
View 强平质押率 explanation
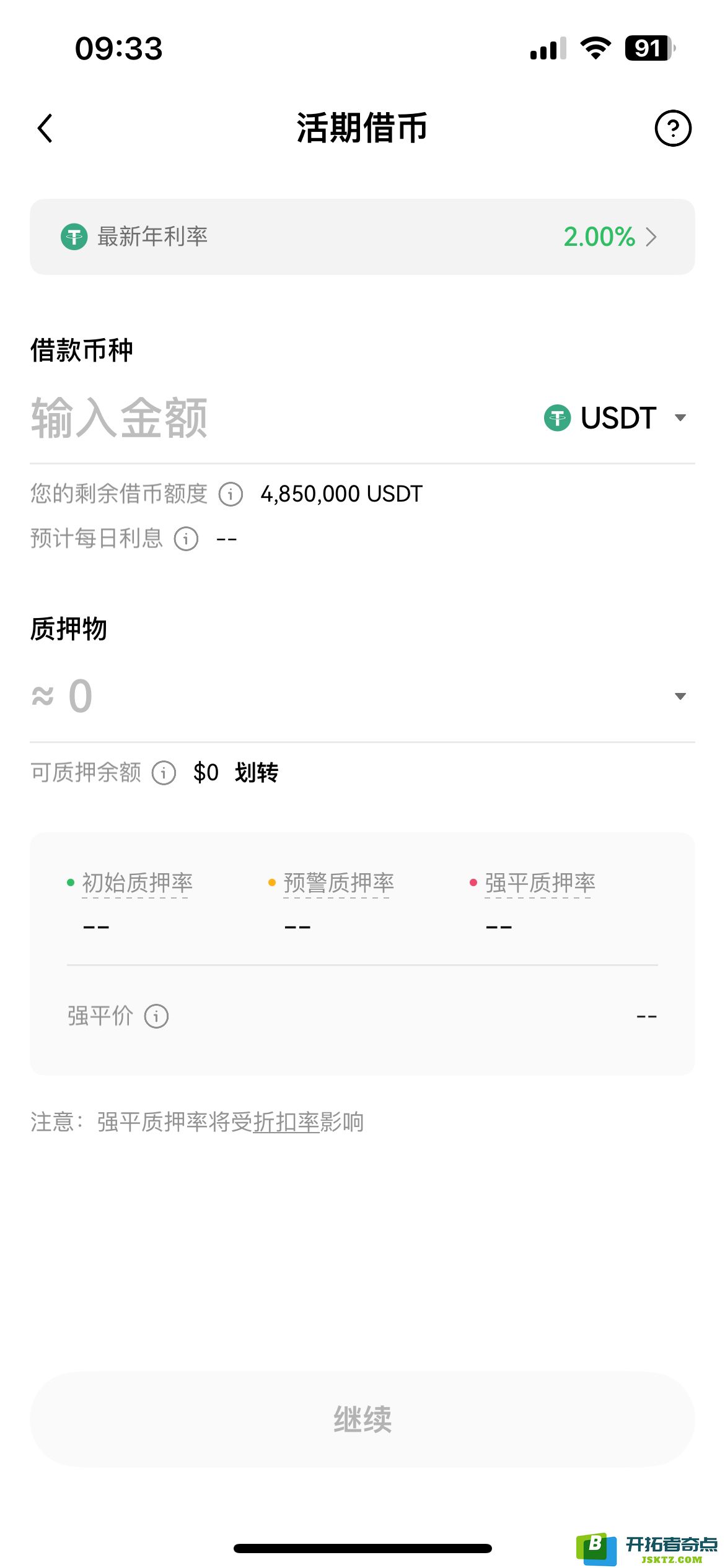(540, 883)
